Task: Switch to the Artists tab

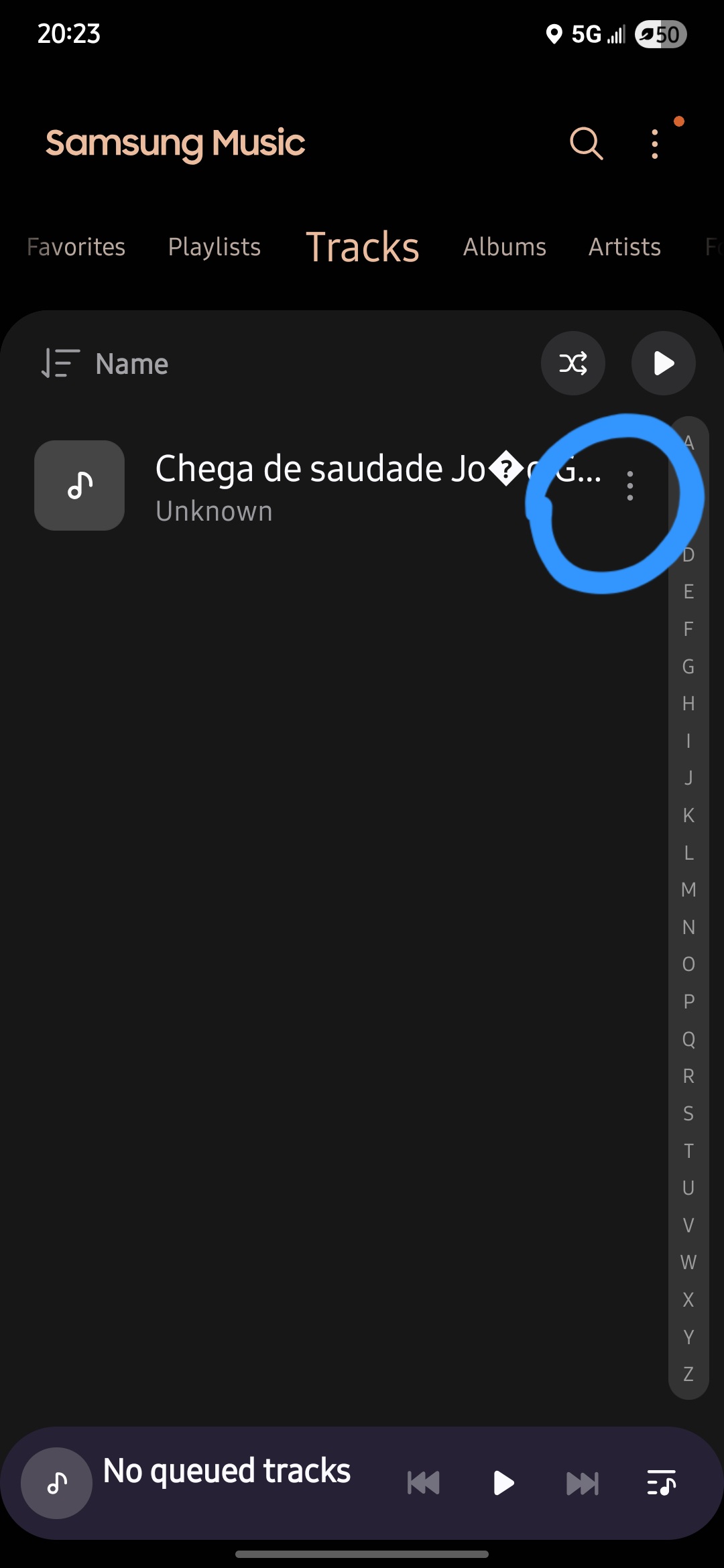Action: (625, 247)
